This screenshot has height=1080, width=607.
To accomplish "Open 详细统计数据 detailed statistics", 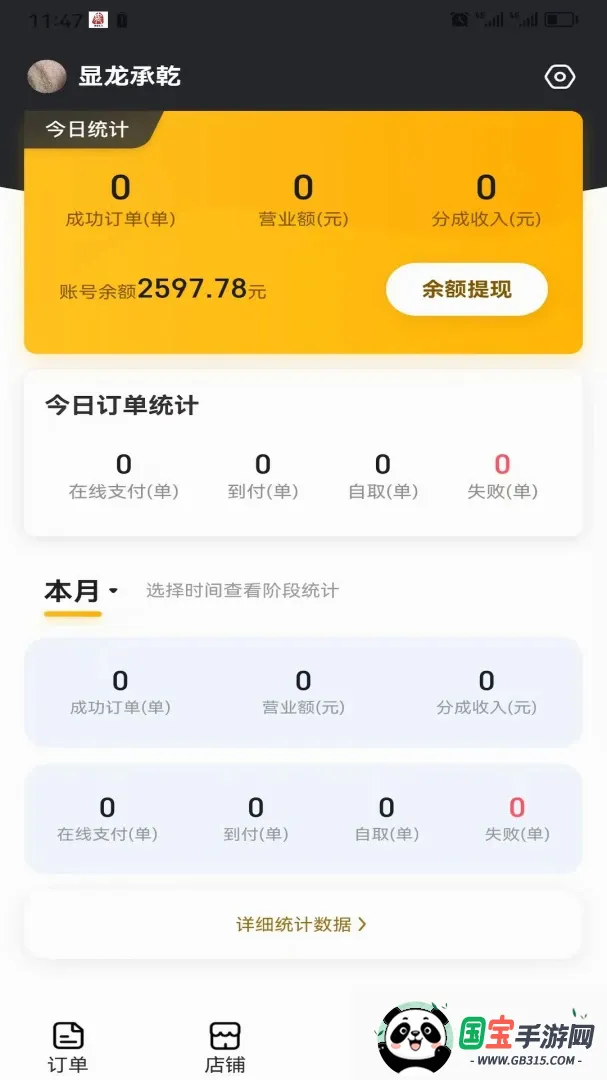I will [x=302, y=924].
